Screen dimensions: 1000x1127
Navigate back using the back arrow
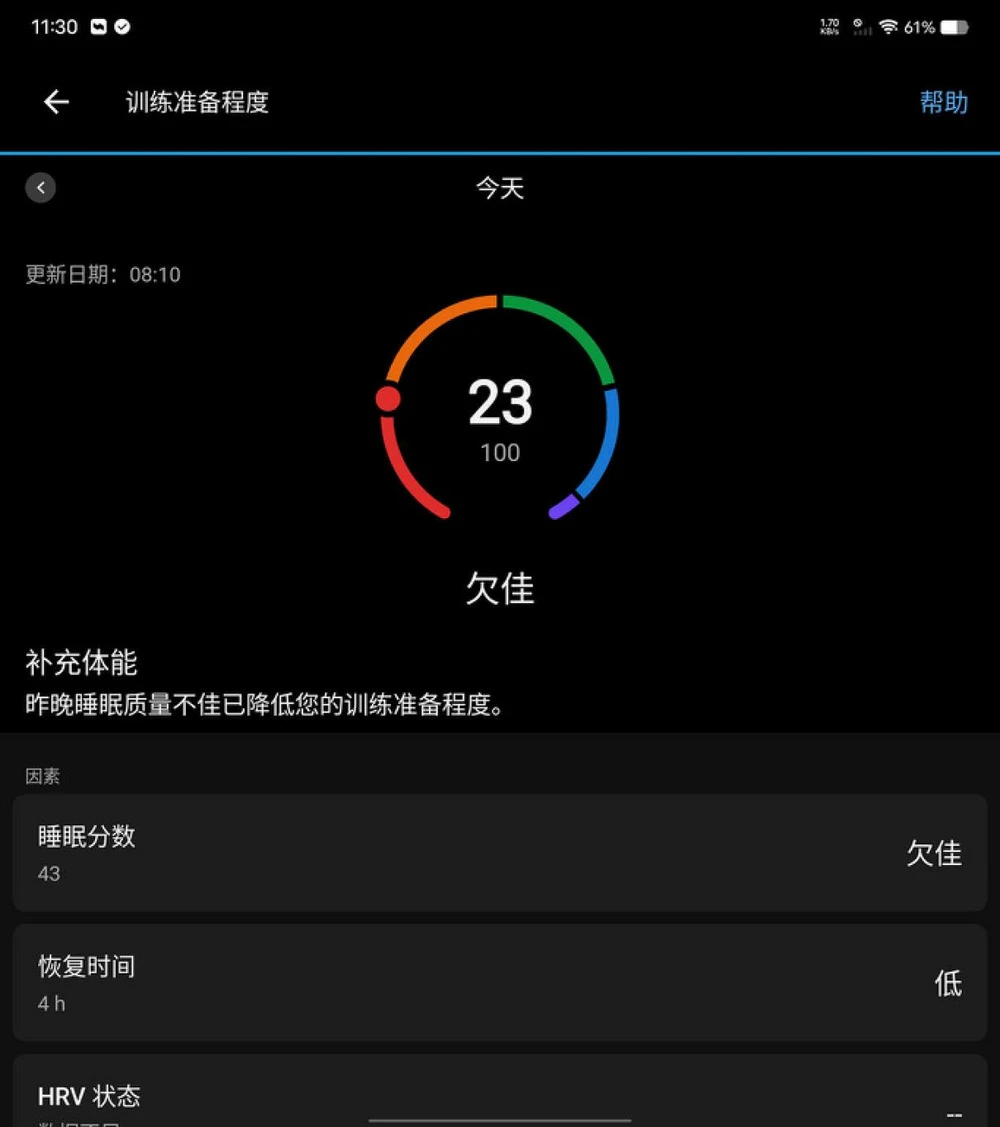55,102
